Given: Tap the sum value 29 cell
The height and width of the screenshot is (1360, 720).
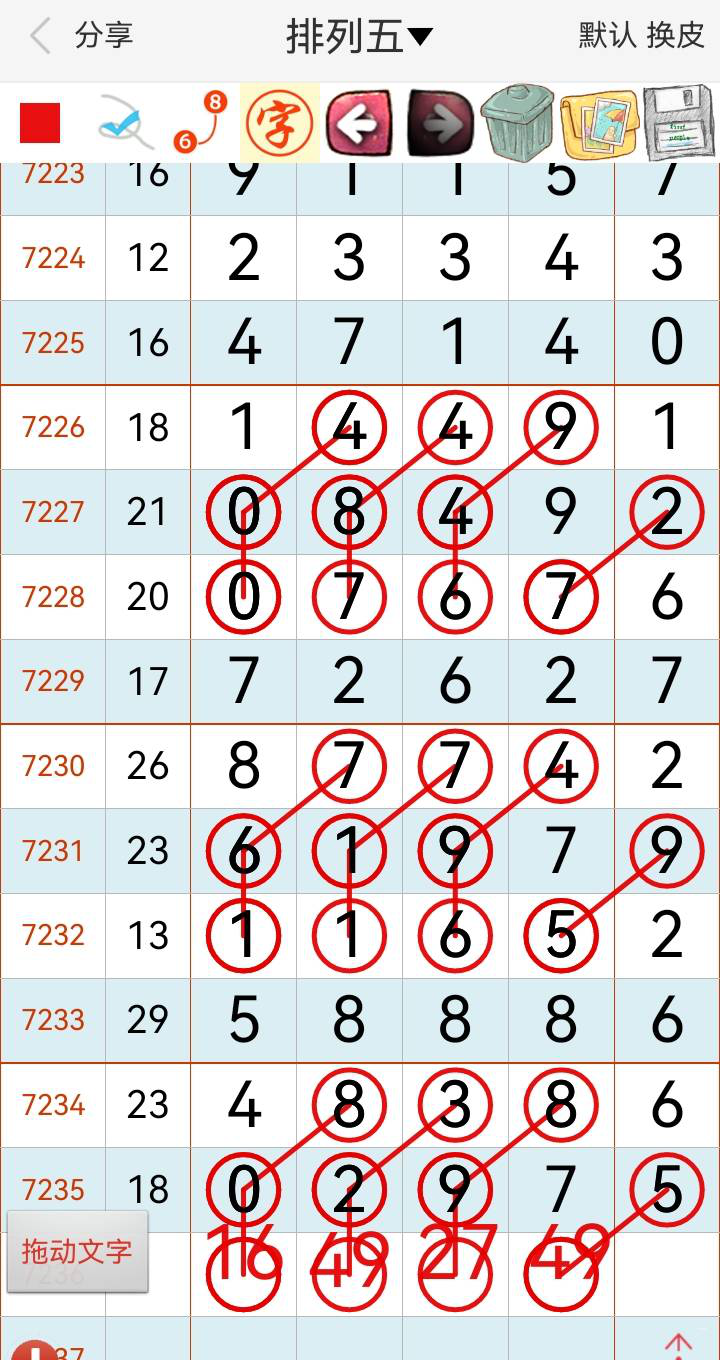Looking at the screenshot, I should coord(145,1020).
